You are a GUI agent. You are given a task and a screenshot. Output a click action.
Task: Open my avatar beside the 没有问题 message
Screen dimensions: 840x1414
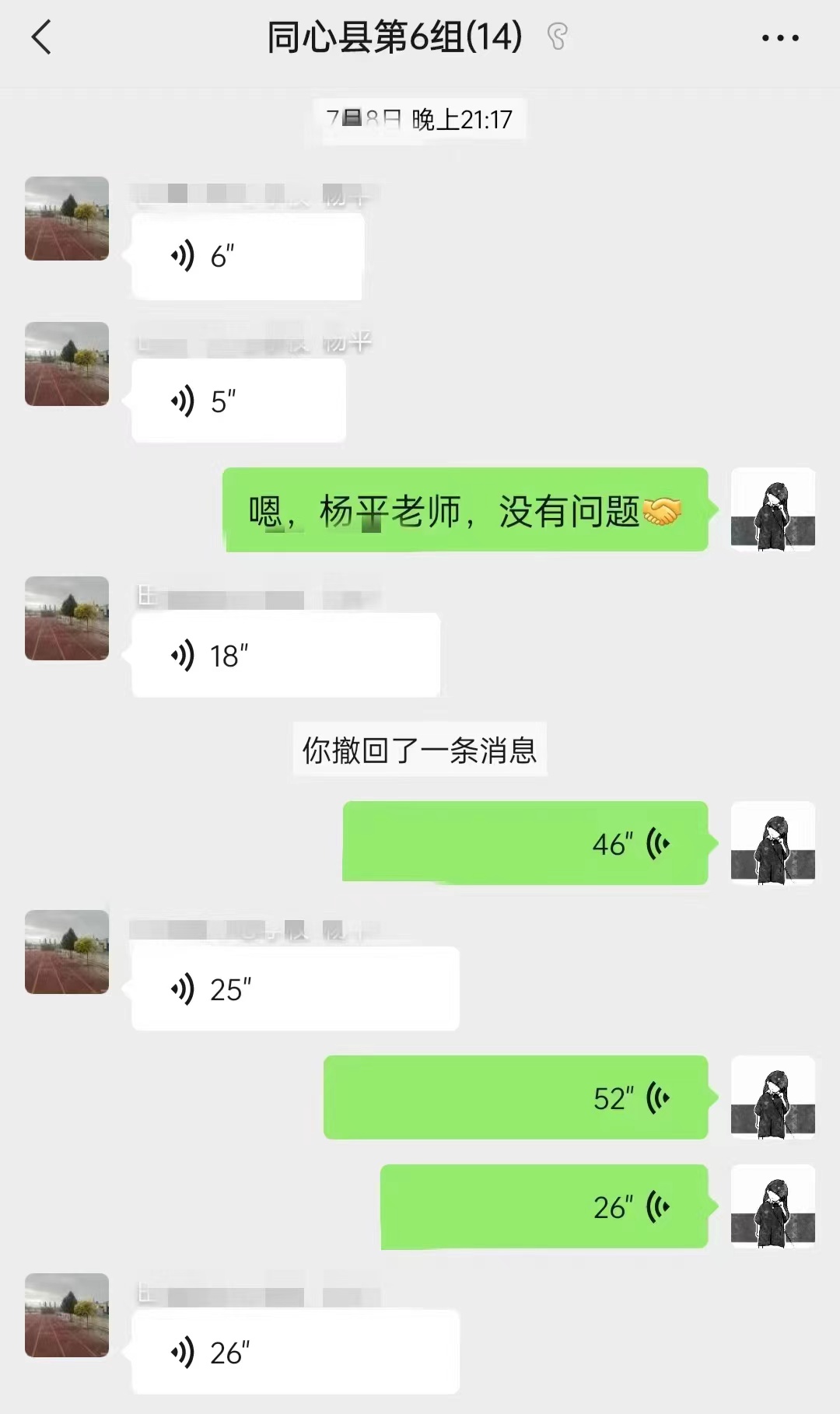coord(772,509)
